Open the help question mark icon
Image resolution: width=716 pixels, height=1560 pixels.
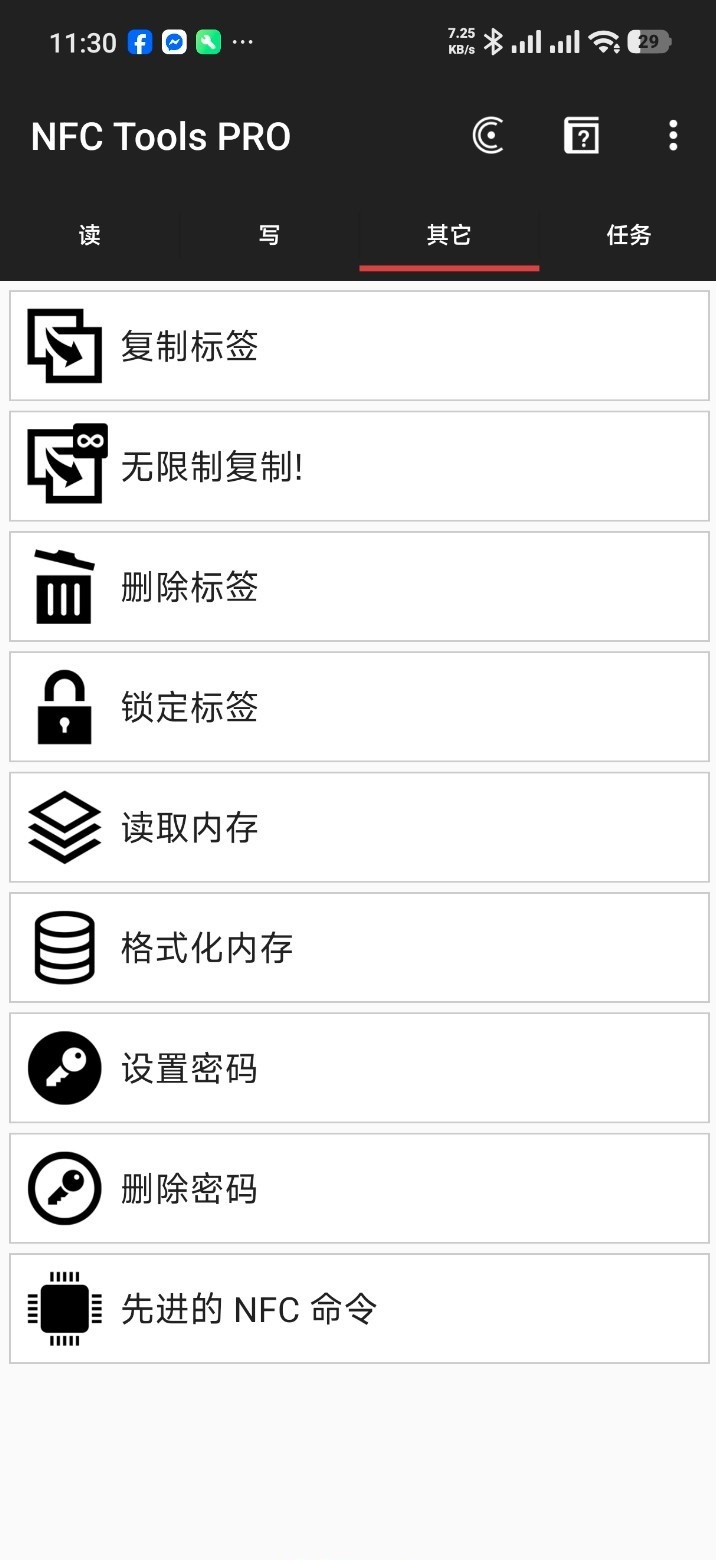[581, 136]
